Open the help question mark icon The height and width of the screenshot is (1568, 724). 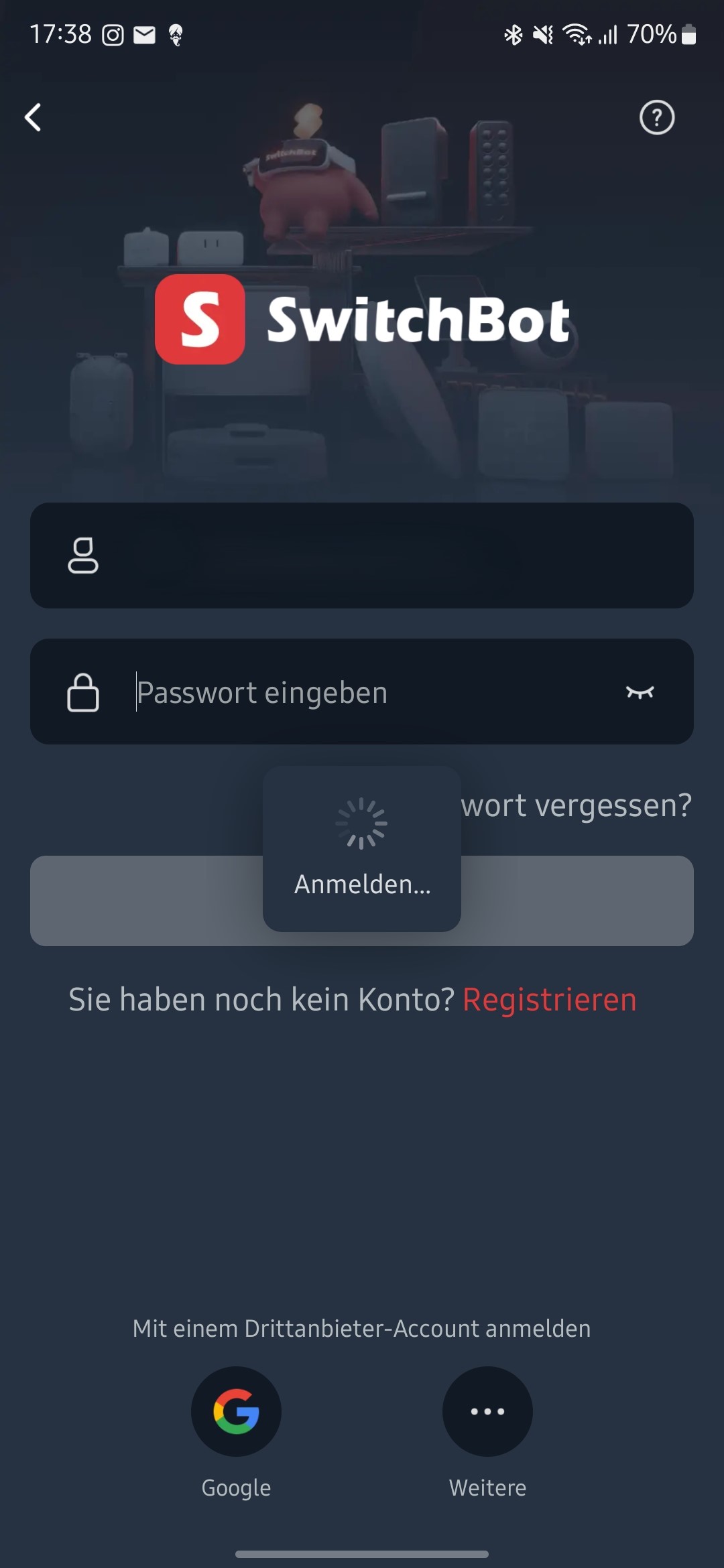click(x=656, y=118)
